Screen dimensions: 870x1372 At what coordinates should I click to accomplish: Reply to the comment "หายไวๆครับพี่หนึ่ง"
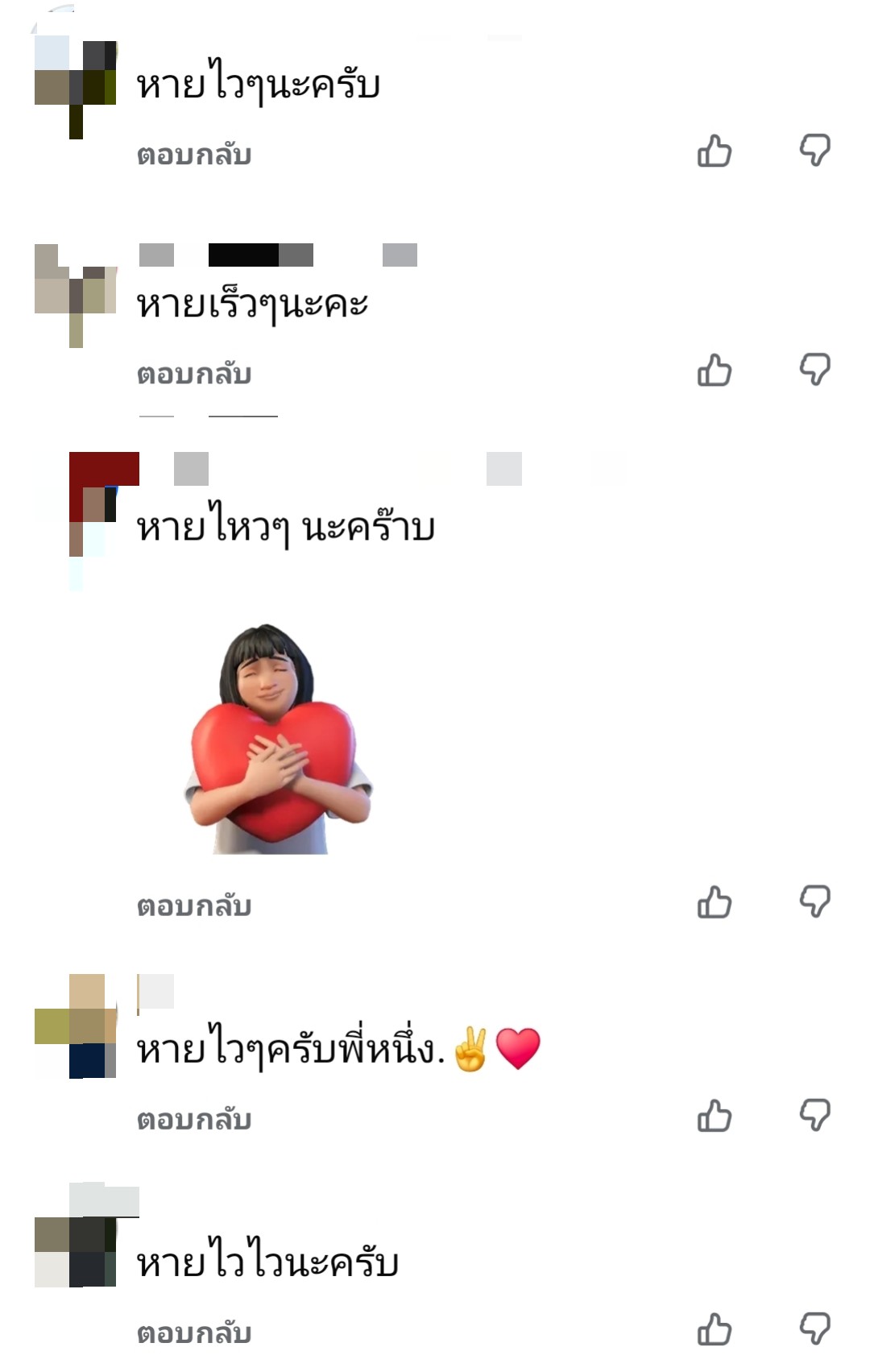(194, 1120)
